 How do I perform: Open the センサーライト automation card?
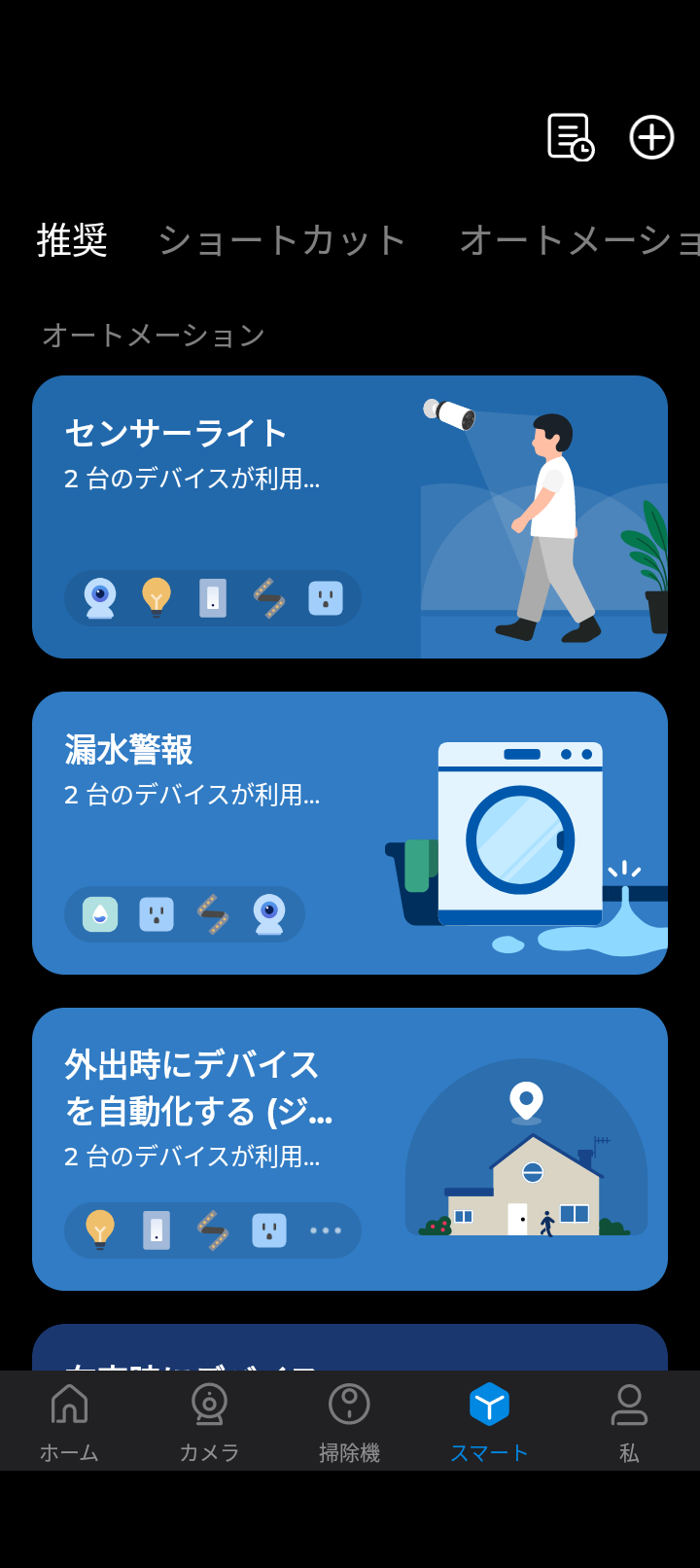click(349, 517)
